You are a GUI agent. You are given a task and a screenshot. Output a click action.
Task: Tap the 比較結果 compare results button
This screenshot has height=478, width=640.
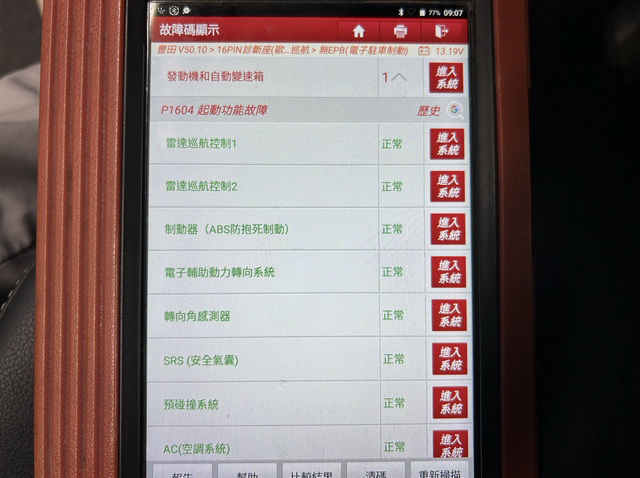[310, 470]
